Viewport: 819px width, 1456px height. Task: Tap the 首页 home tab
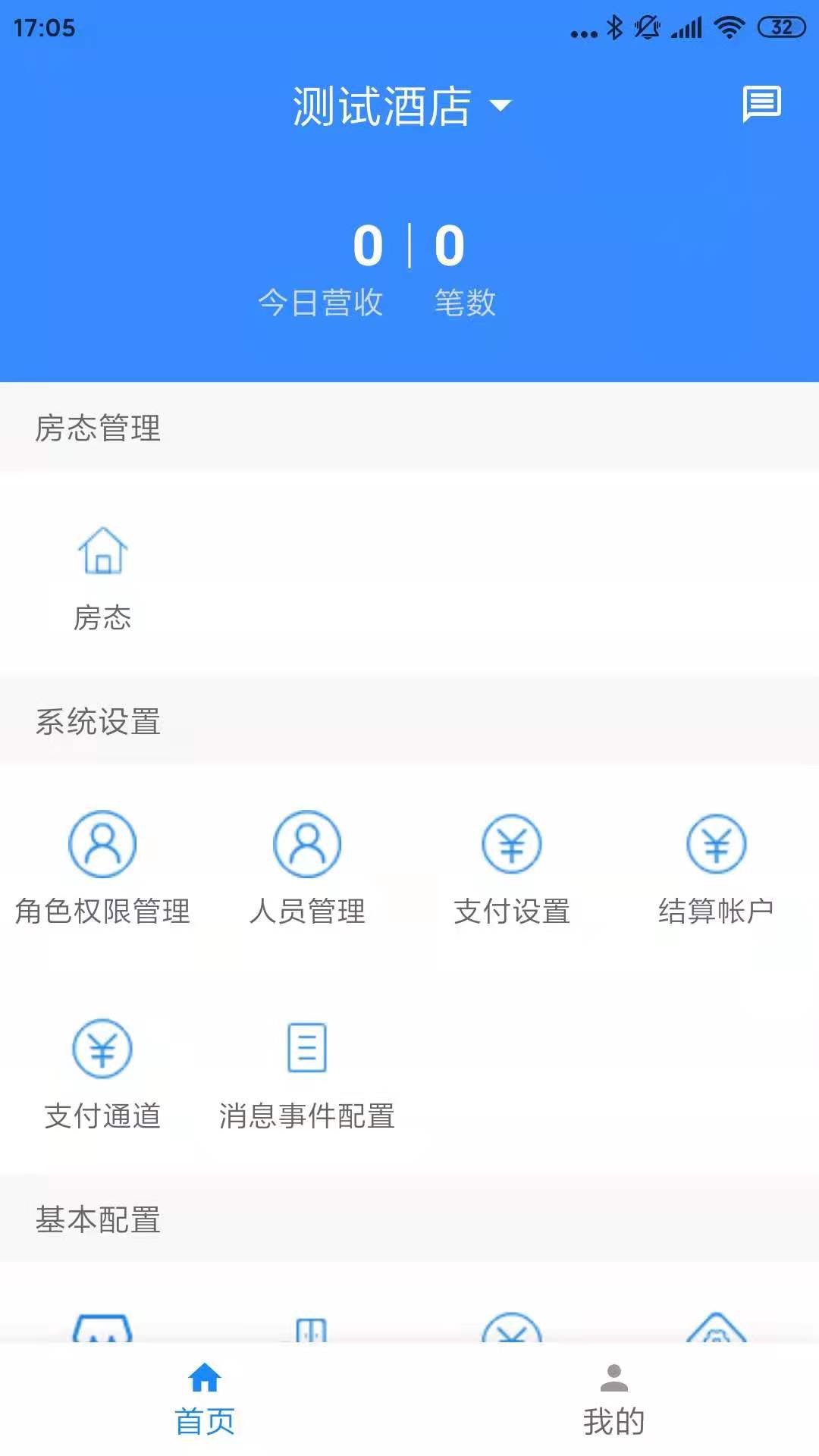[205, 1400]
